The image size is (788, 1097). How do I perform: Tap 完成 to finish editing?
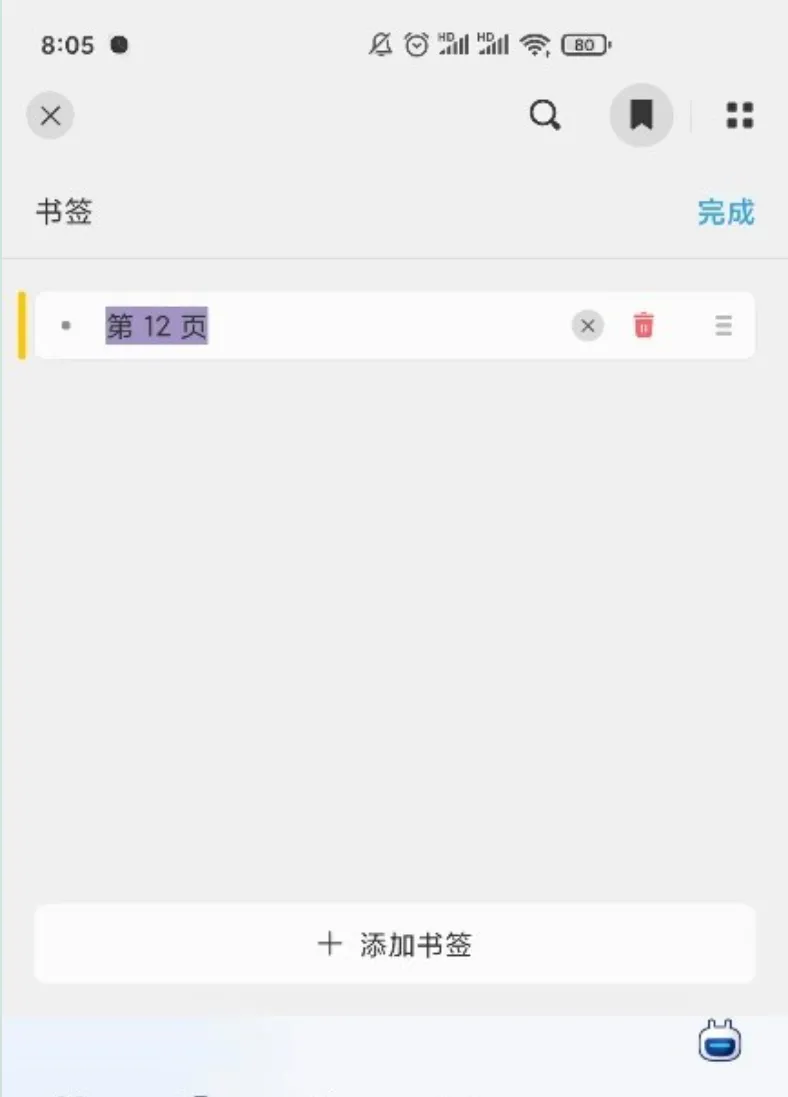click(725, 212)
